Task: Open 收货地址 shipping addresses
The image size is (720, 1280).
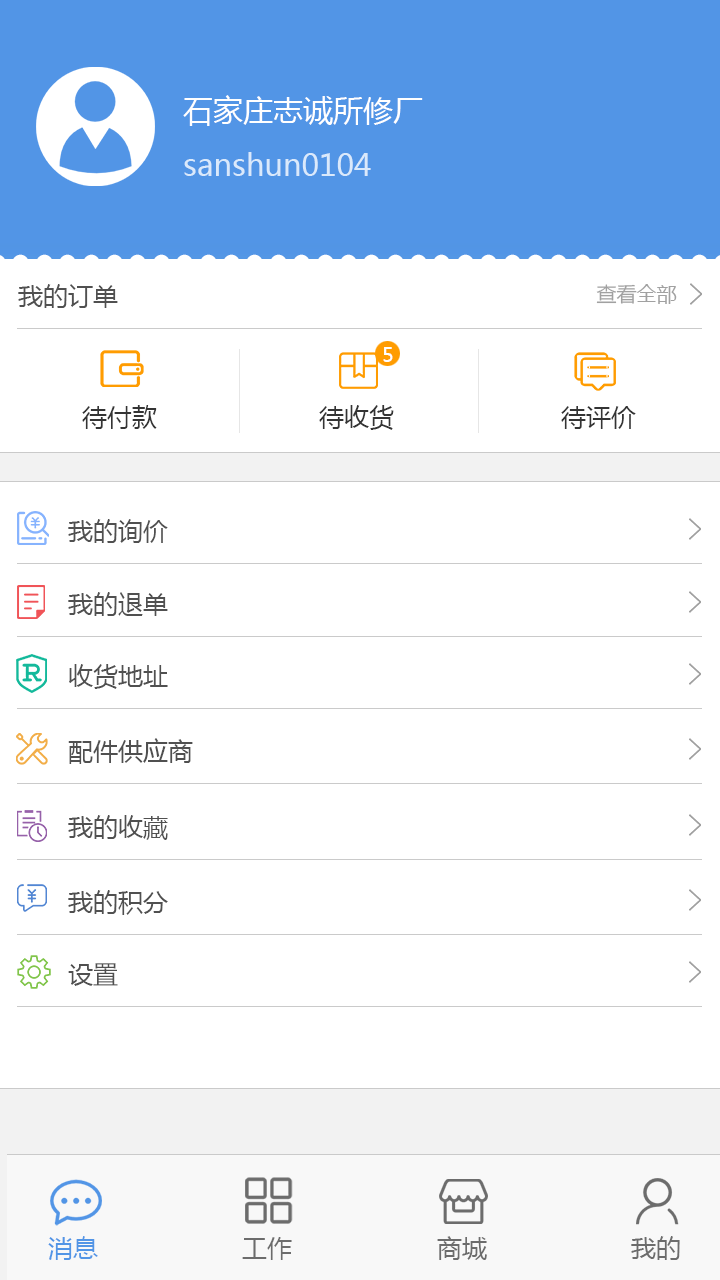Action: click(359, 675)
